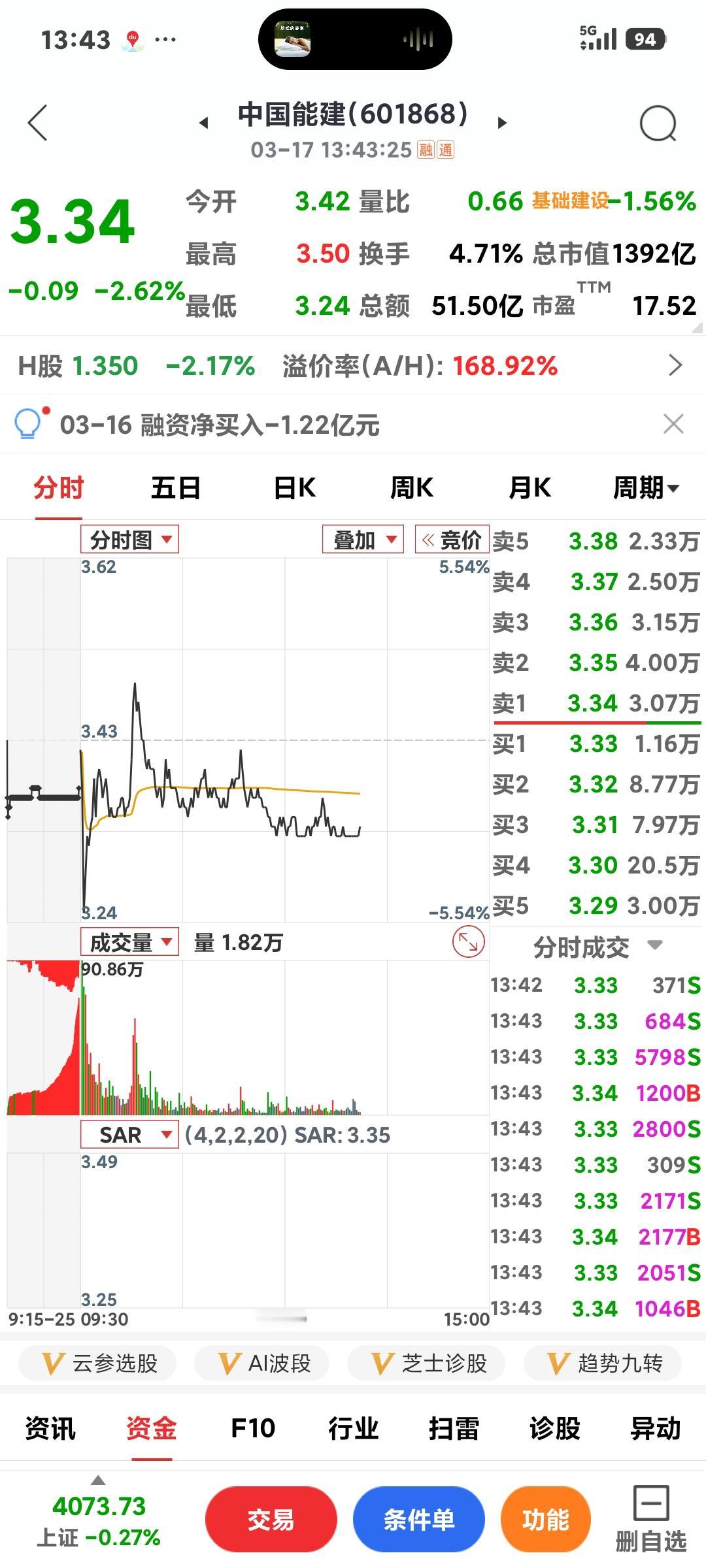Open the SAR indicator dropdown
This screenshot has height=1568, width=706.
(129, 1135)
